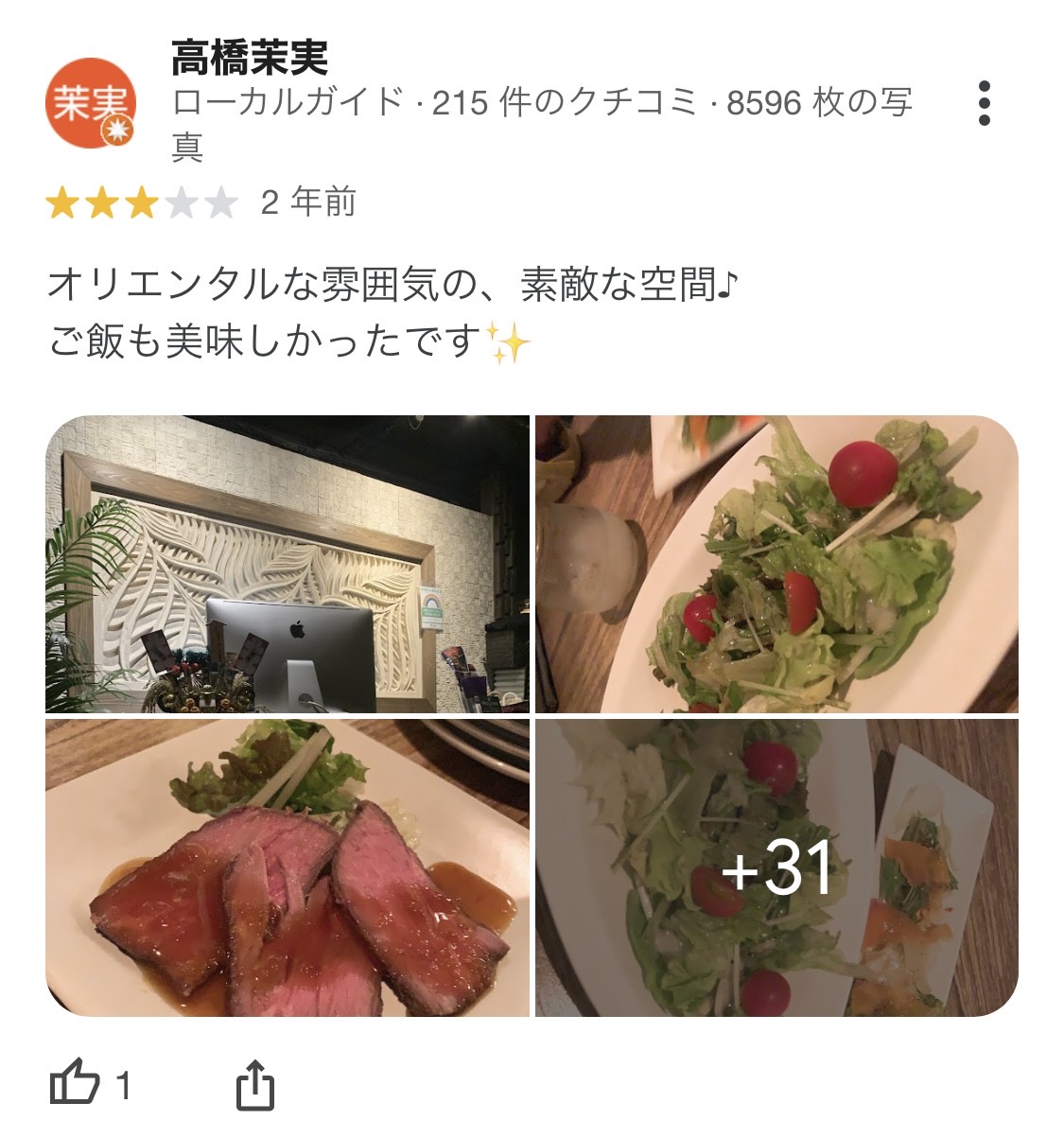Open the three-dot menu on 高橋茉実's review
Screen dimensions: 1064x1138
(x=984, y=102)
